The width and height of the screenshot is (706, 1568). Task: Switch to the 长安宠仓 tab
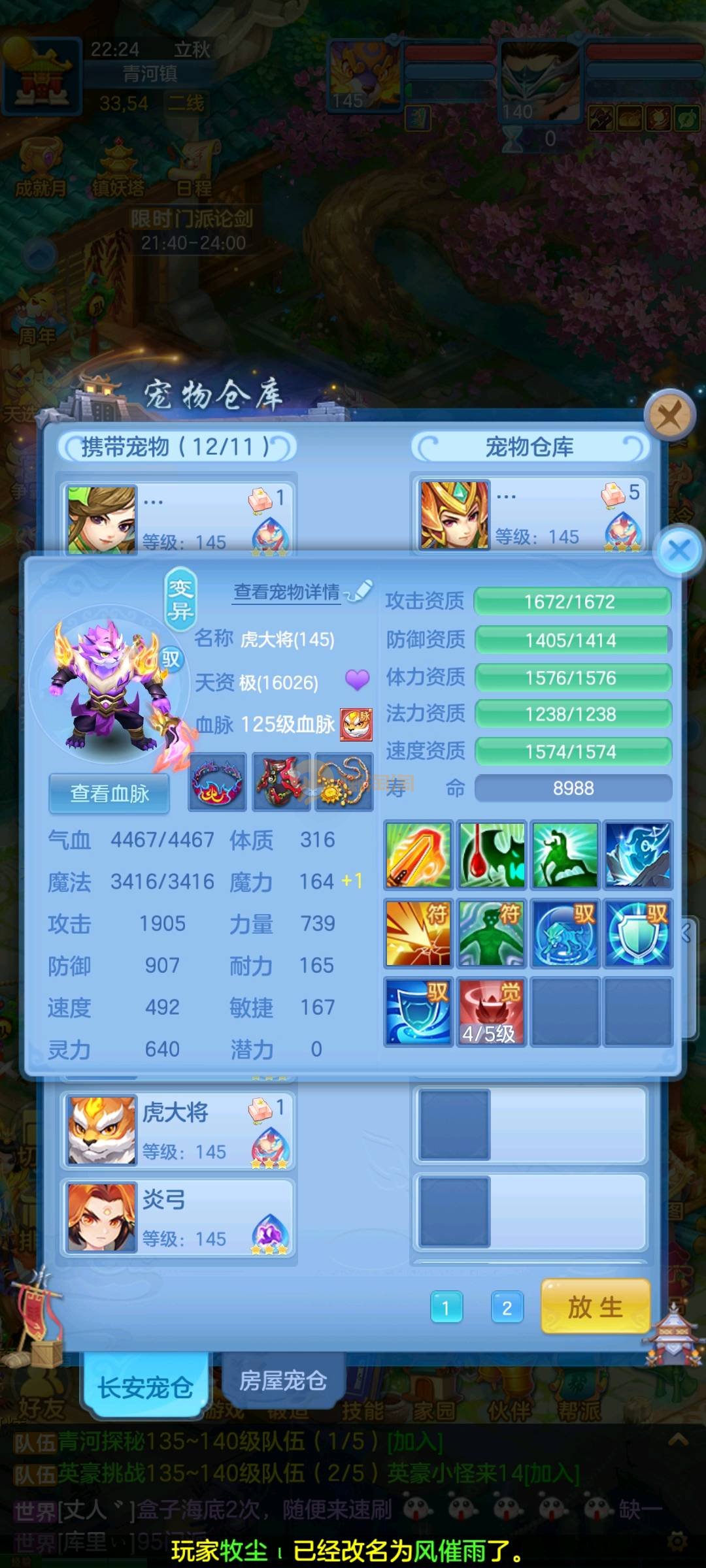point(145,1386)
